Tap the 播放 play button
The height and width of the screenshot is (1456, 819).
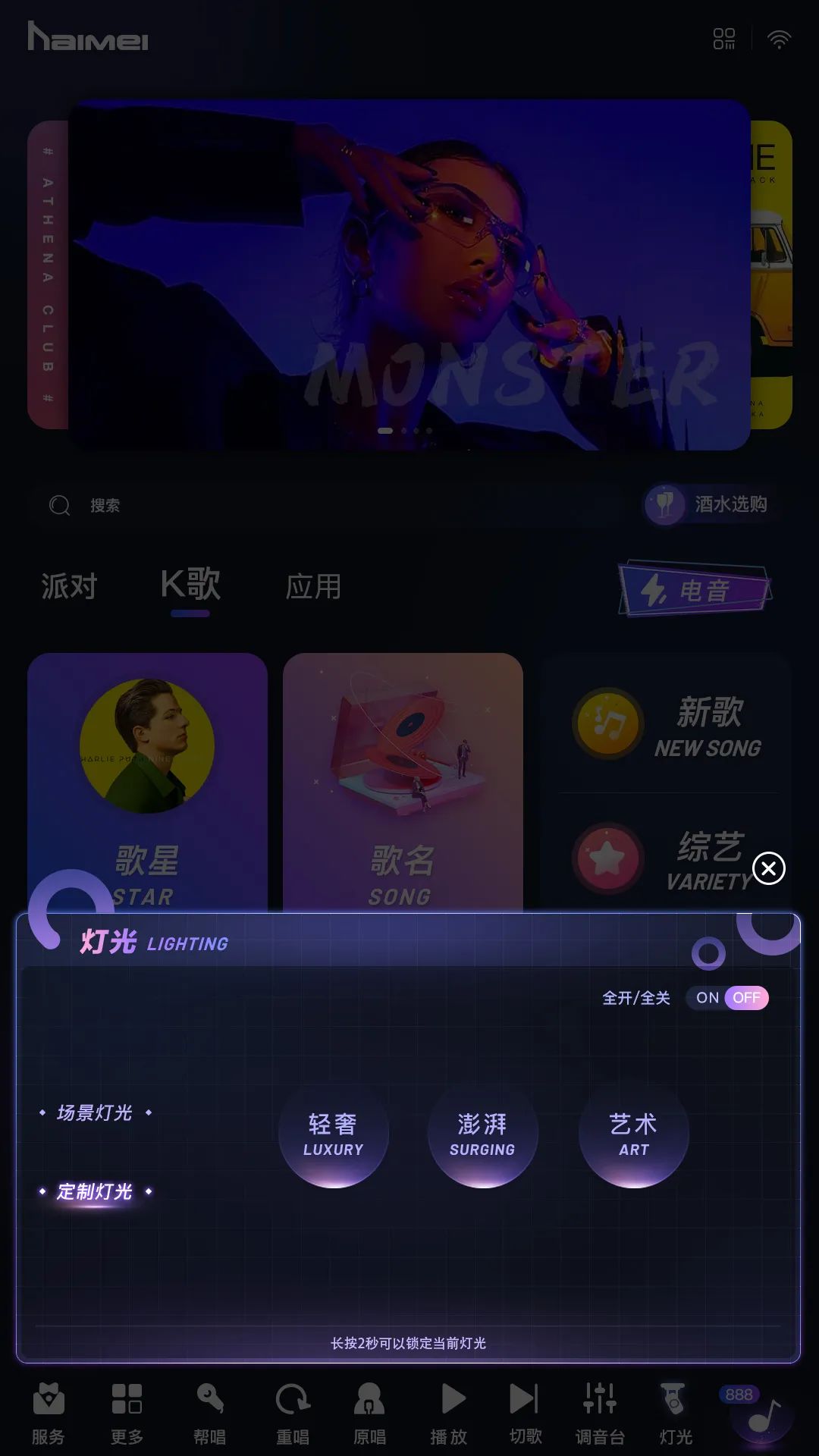(450, 1413)
